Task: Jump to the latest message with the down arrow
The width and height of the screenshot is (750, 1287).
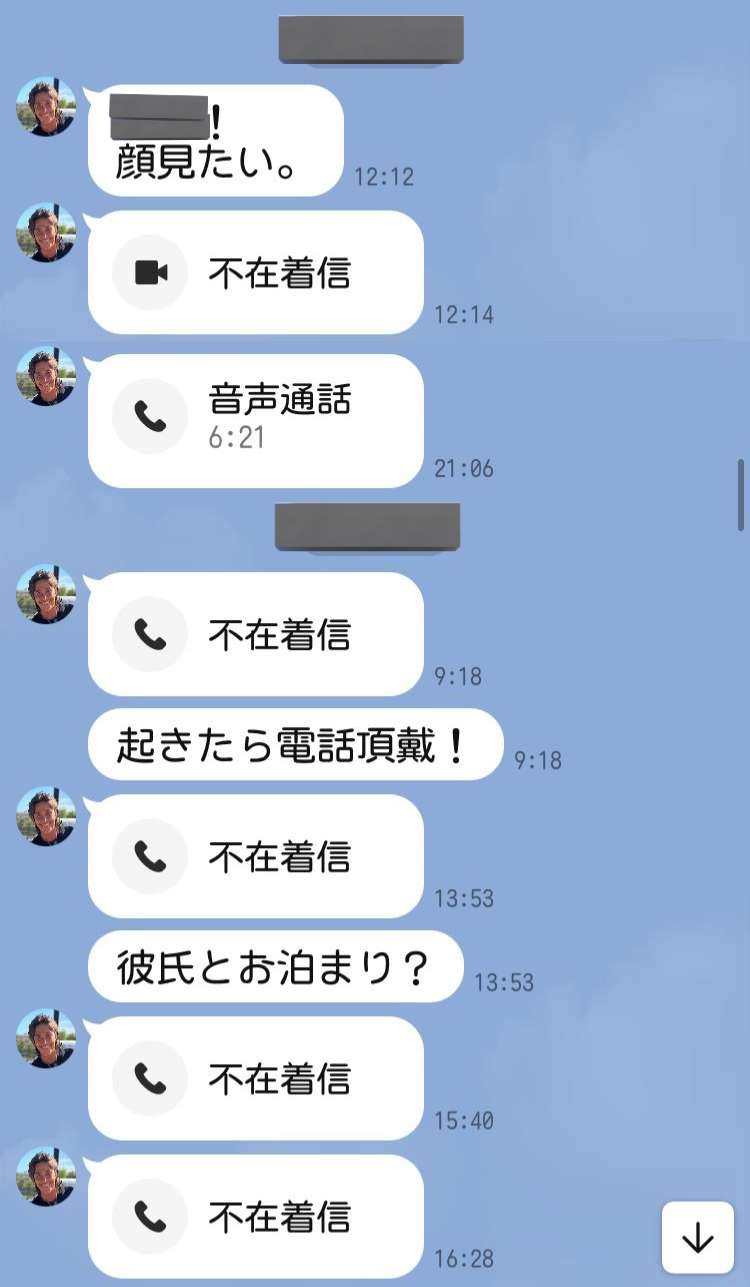Action: coord(697,1238)
